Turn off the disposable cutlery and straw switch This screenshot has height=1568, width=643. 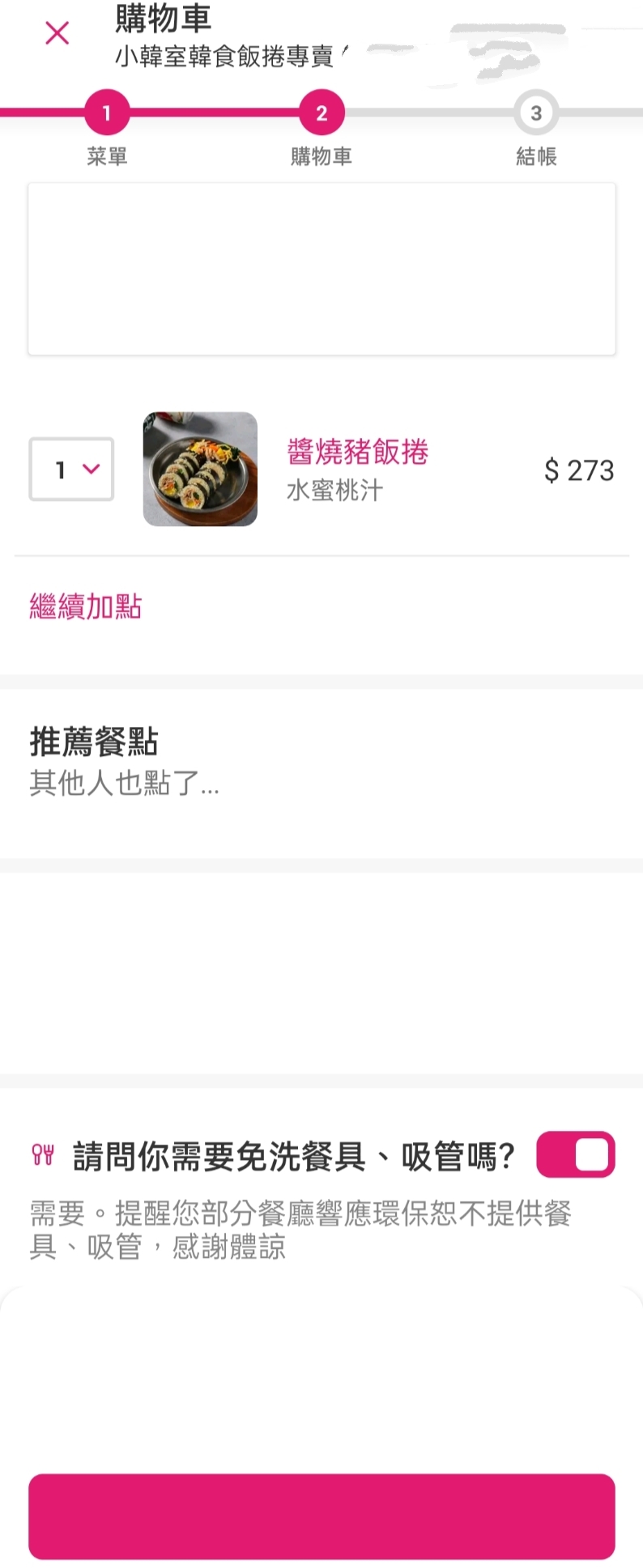pos(576,1154)
